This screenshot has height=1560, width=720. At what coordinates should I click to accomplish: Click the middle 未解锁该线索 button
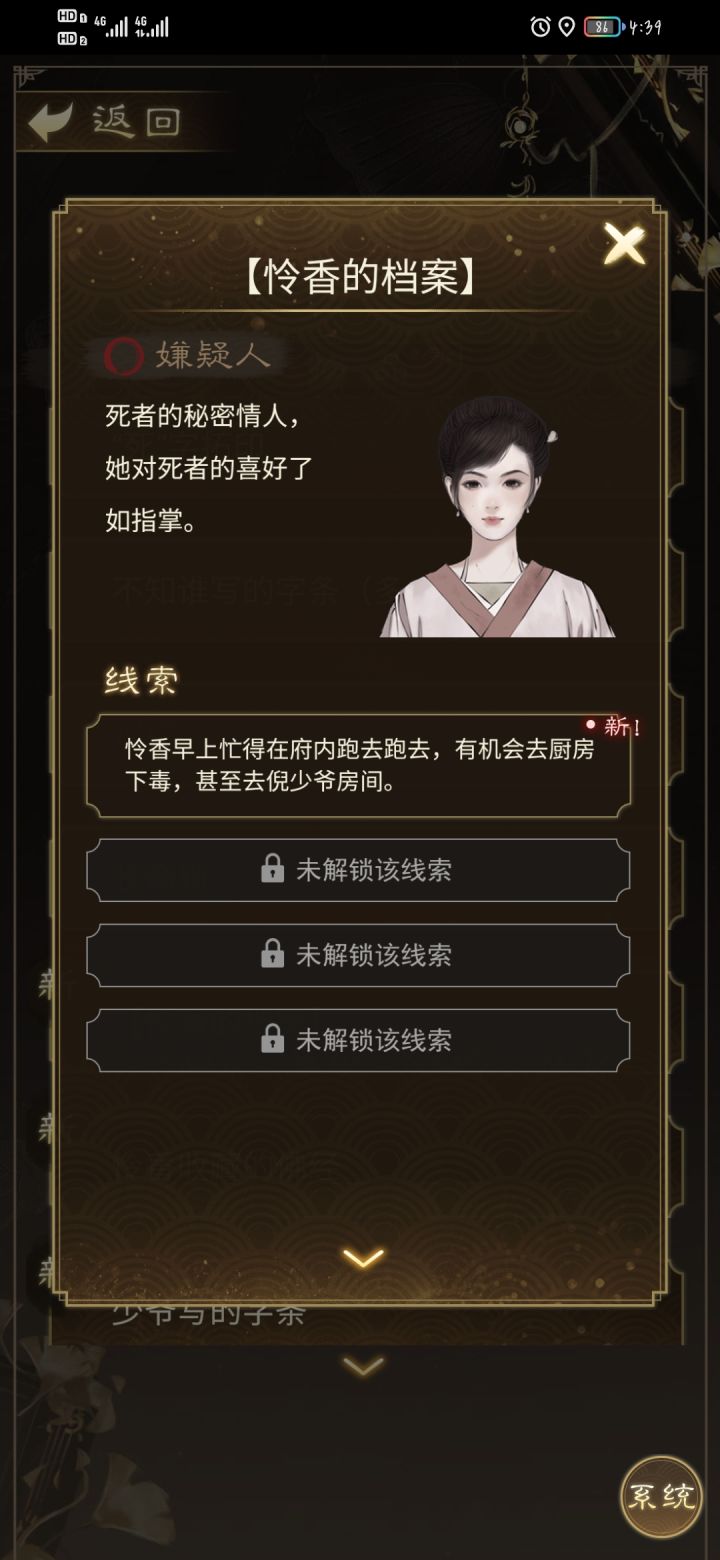click(360, 955)
